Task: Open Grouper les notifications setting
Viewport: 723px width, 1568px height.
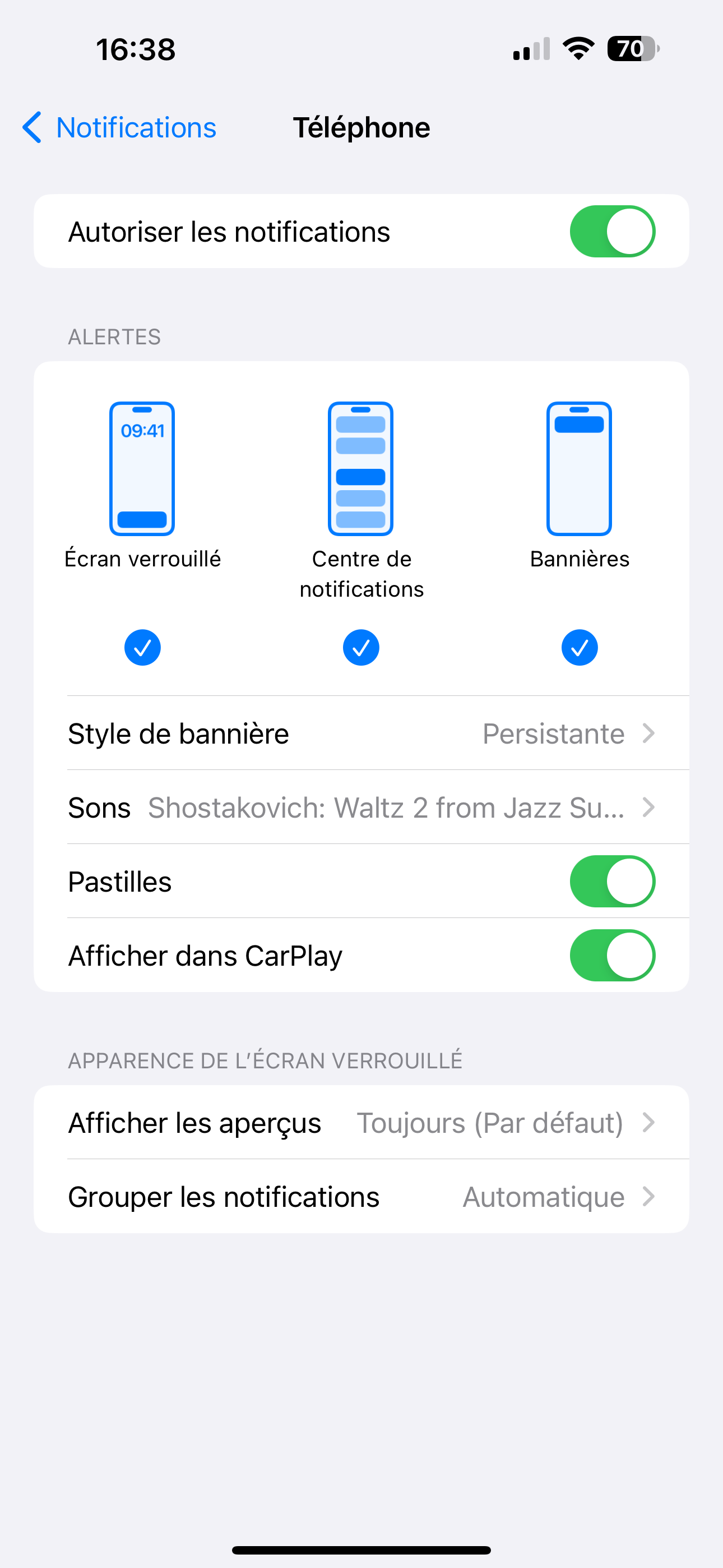Action: pos(361,1197)
